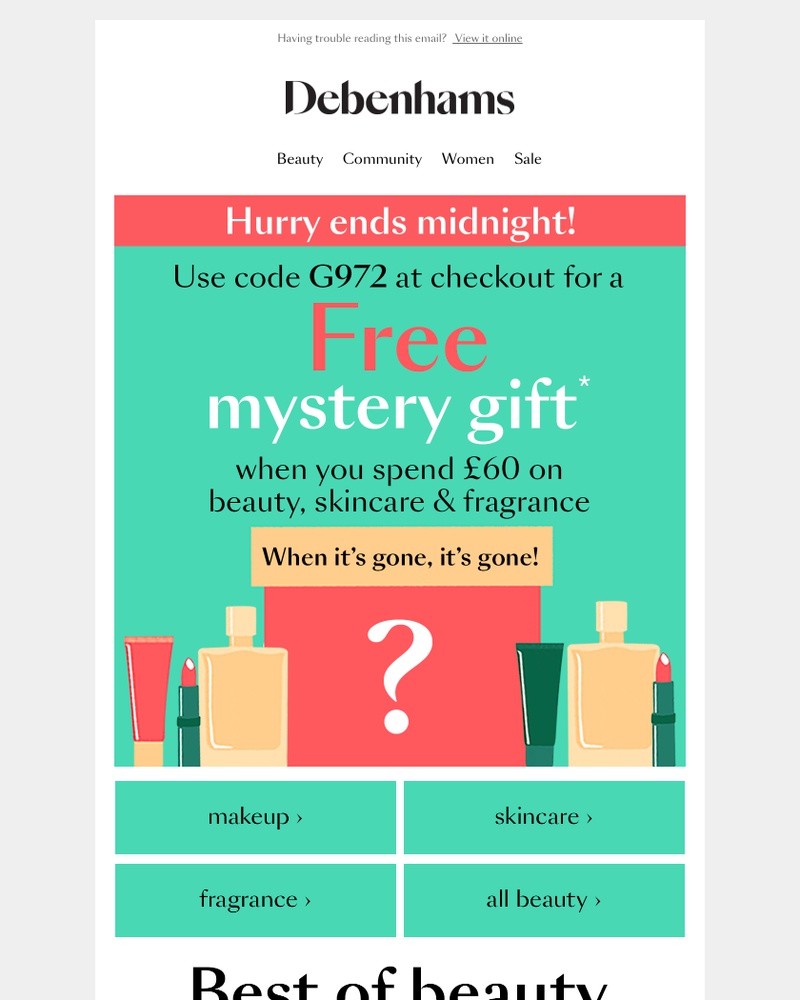Tap the free mystery gift banner

(400, 480)
